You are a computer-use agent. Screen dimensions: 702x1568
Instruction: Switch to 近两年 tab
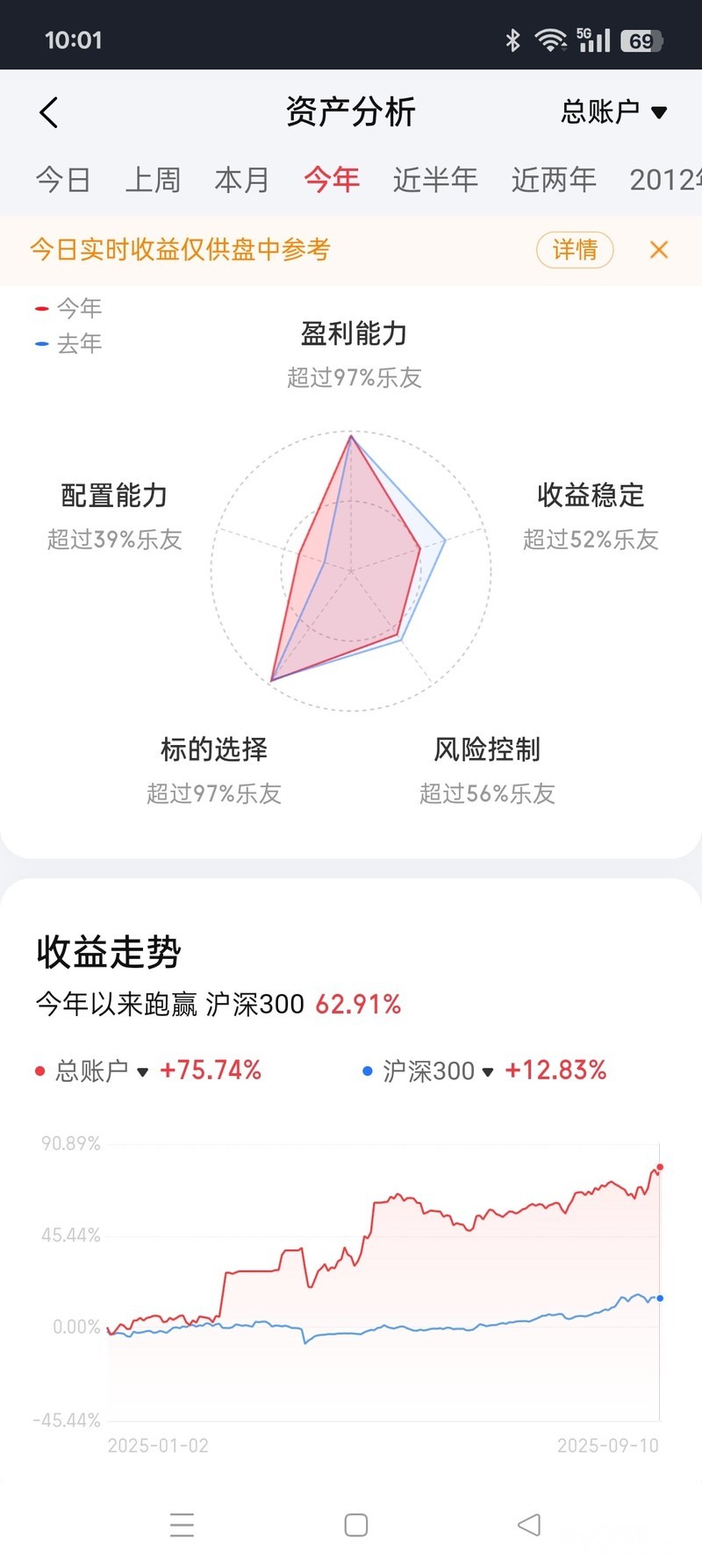[x=554, y=180]
